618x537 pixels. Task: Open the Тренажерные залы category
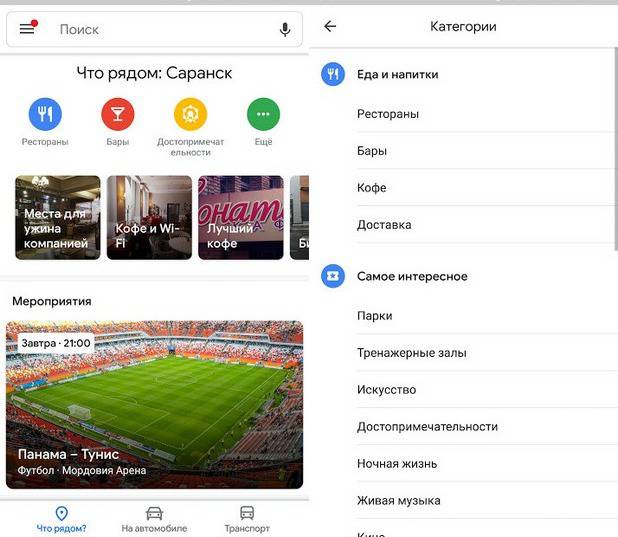412,353
